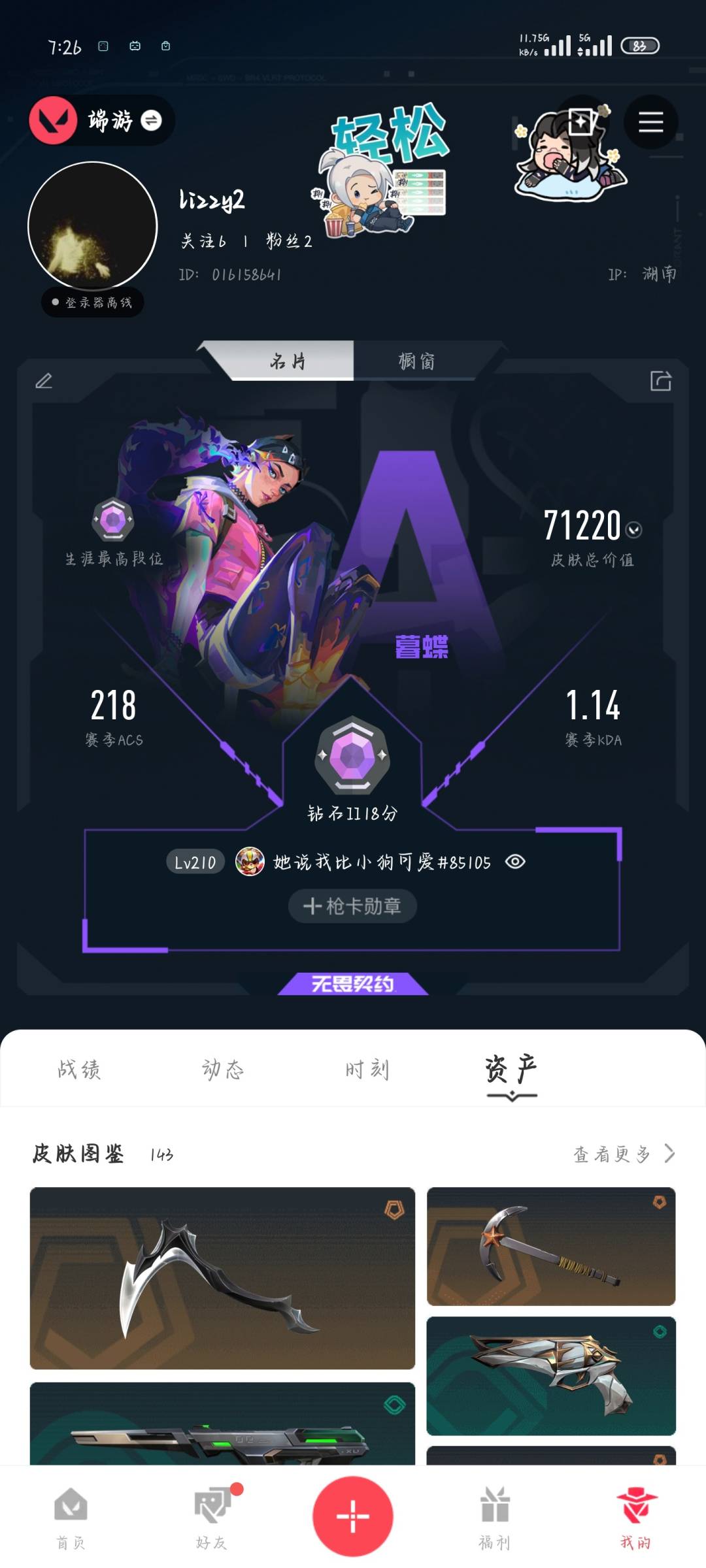
Task: Go to the 时刻 tab
Action: point(367,1070)
